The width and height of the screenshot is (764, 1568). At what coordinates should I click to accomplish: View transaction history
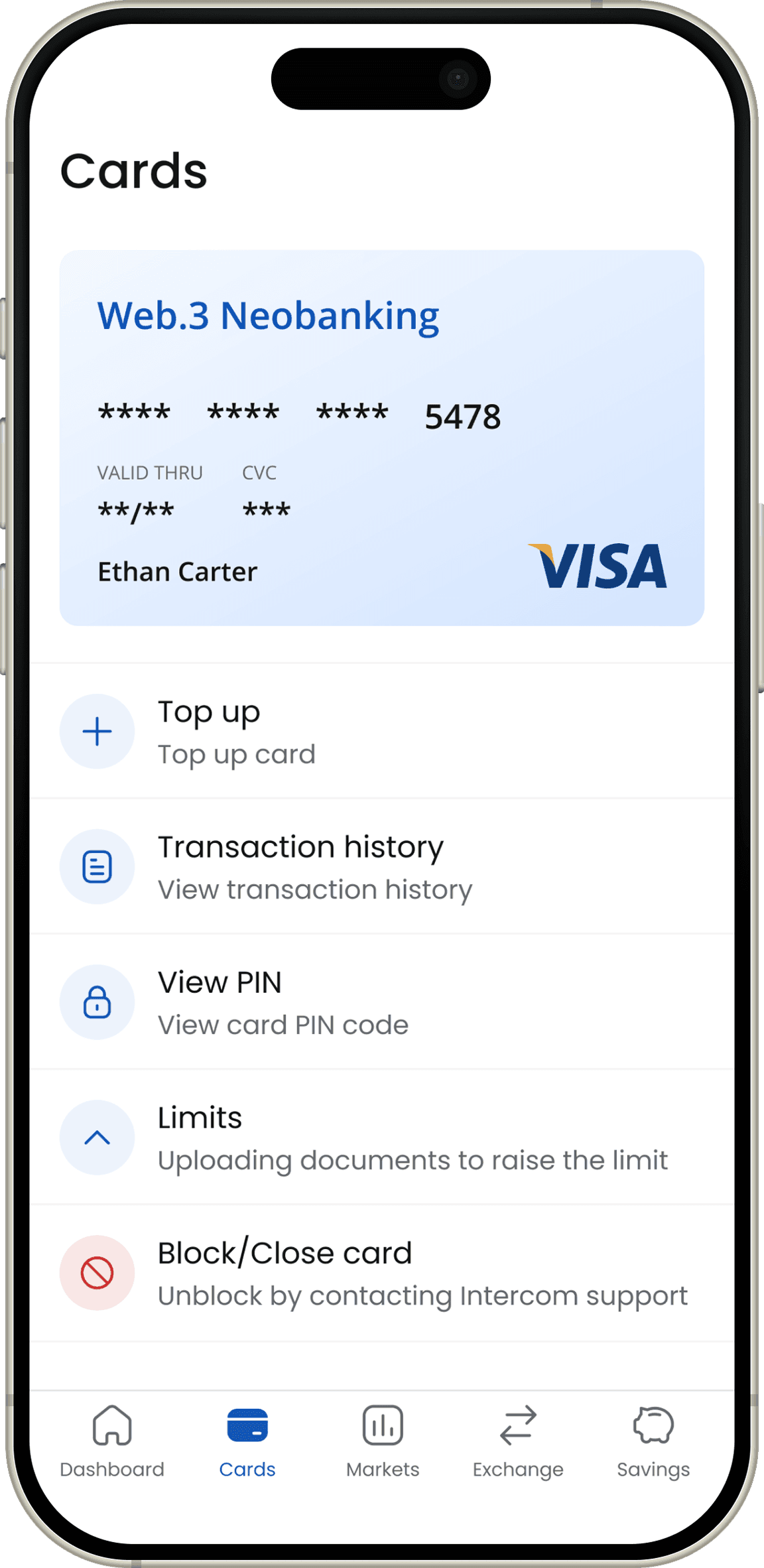click(381, 867)
